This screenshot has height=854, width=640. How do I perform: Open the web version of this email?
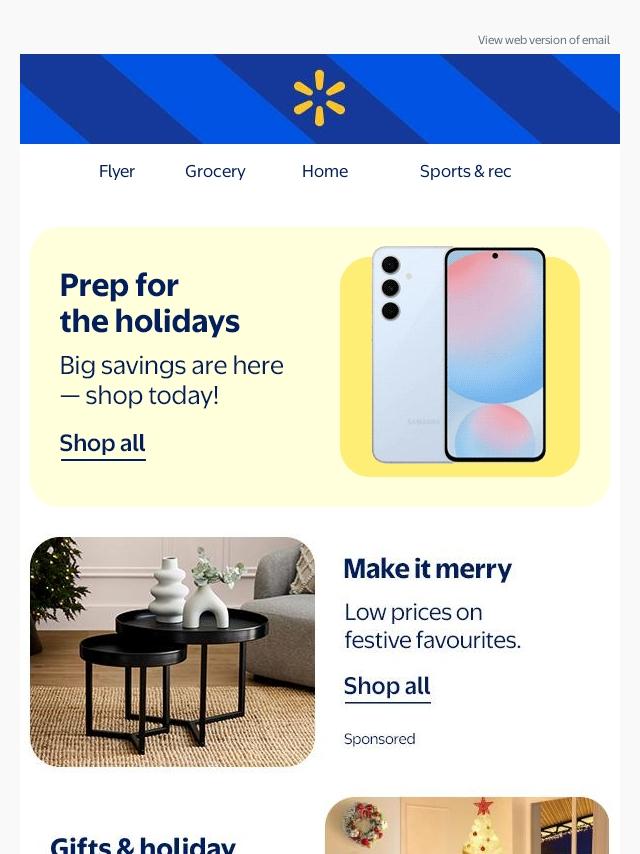(543, 40)
